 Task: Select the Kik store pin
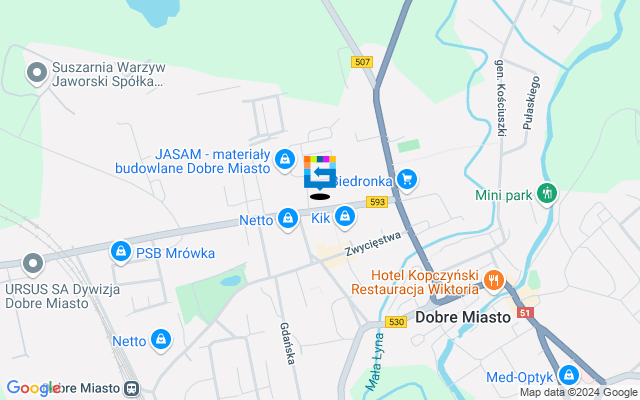pyautogui.click(x=345, y=215)
